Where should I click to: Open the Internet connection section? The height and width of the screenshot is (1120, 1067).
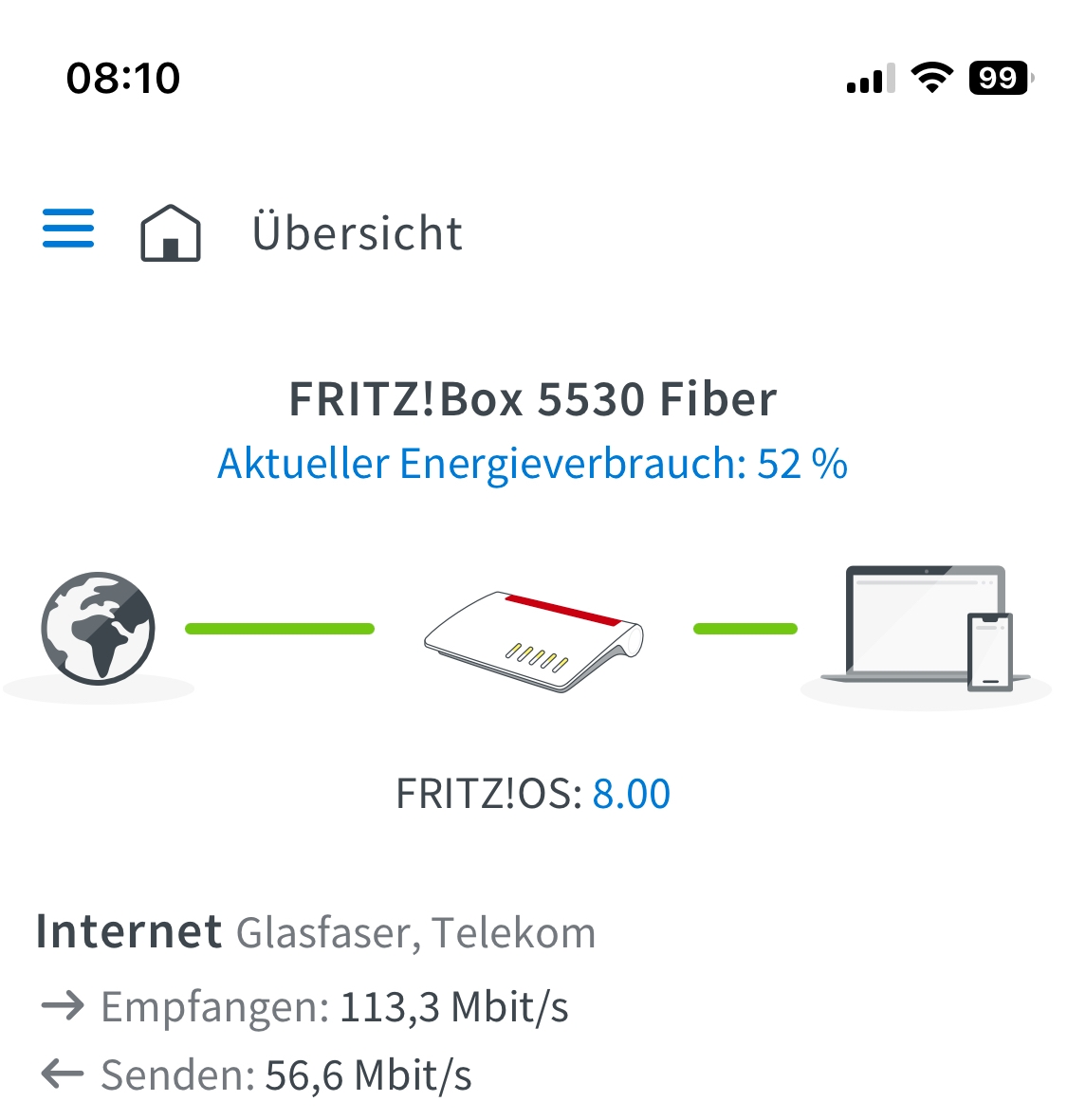(x=129, y=932)
